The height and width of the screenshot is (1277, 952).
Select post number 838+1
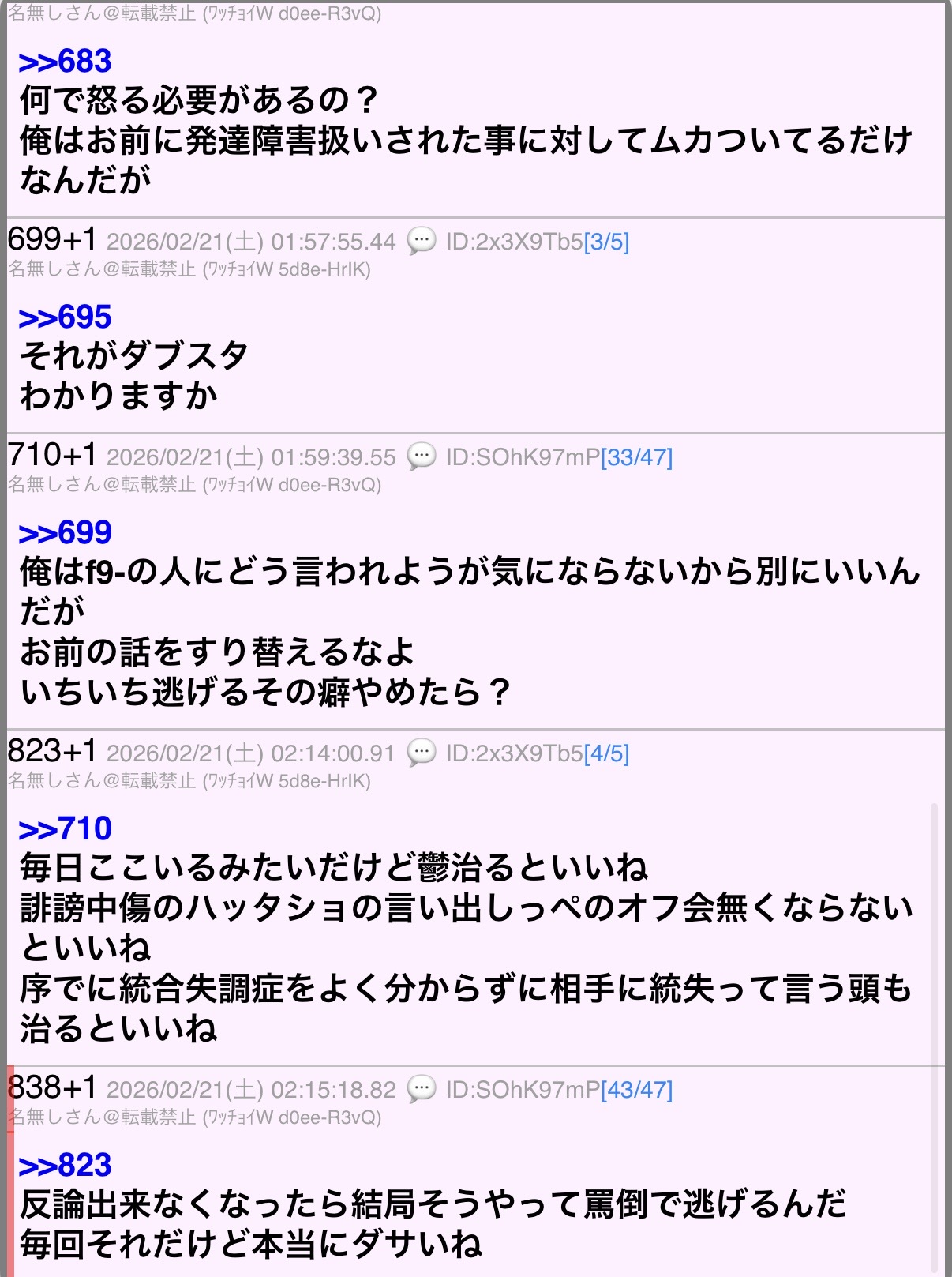click(52, 1087)
